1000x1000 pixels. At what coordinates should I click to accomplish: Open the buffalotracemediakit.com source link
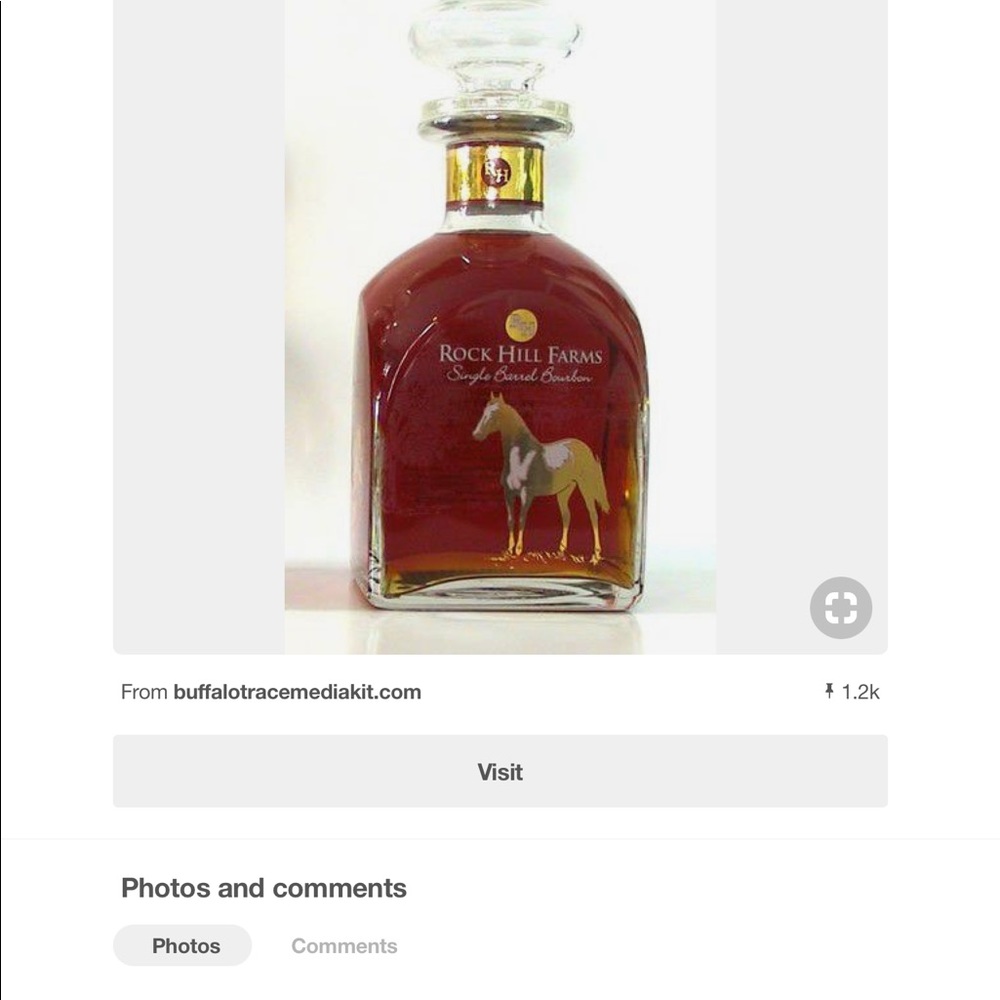(x=296, y=692)
